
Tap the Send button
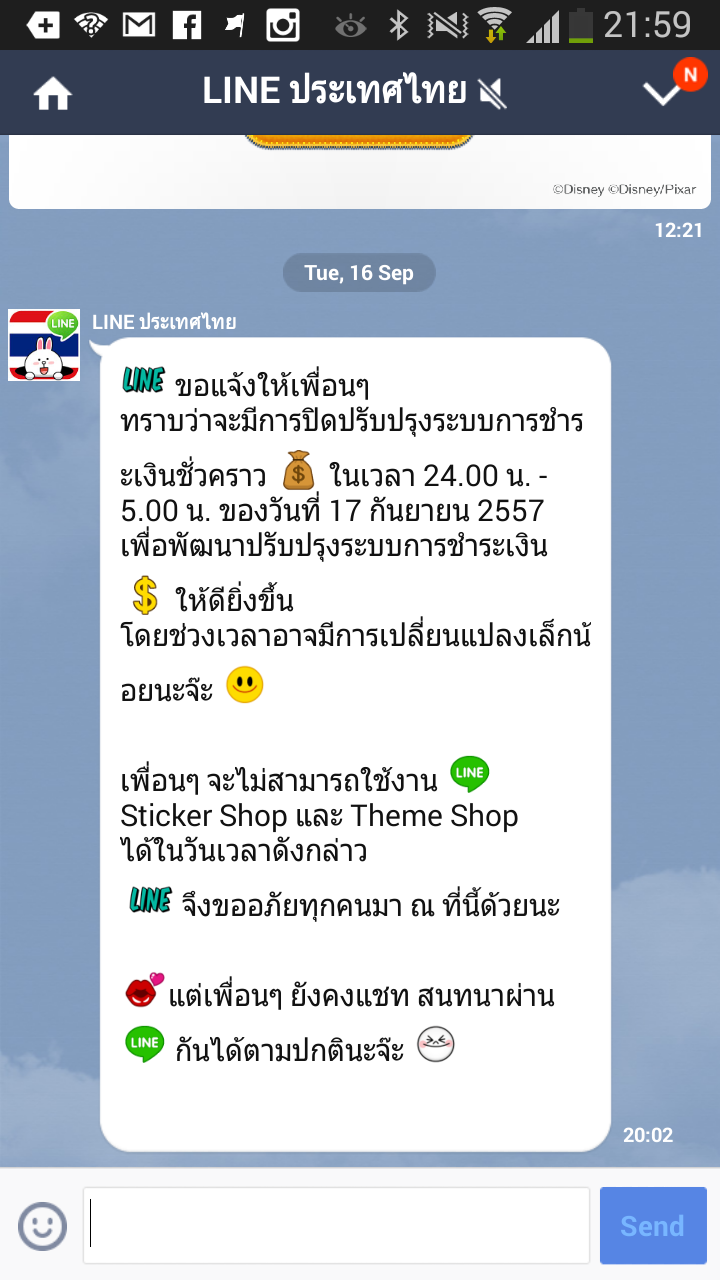[x=653, y=1225]
